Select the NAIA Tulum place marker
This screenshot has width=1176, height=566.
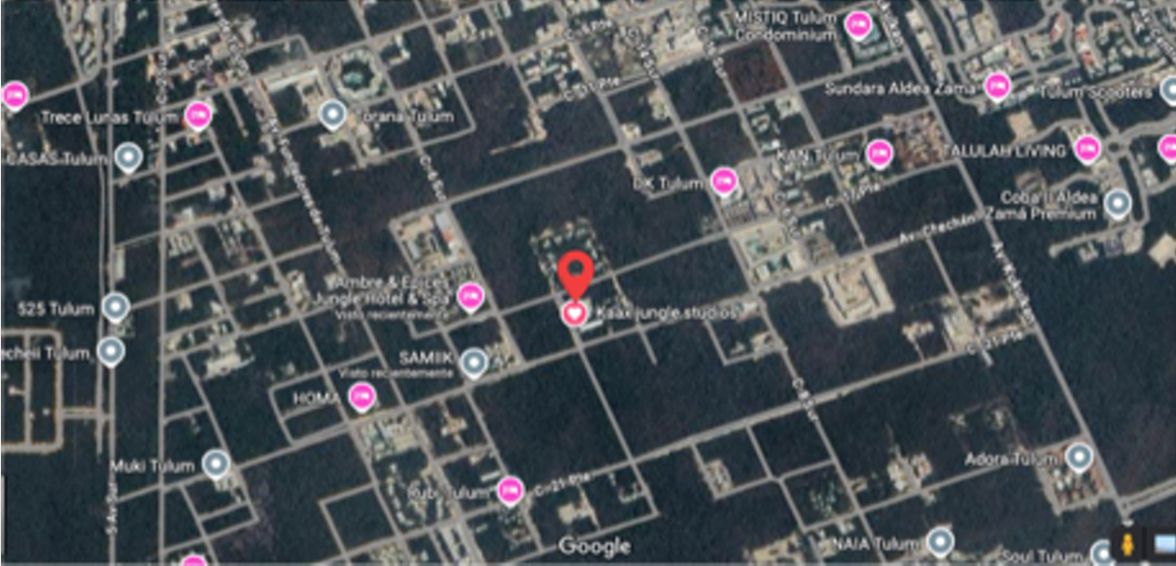tap(939, 543)
